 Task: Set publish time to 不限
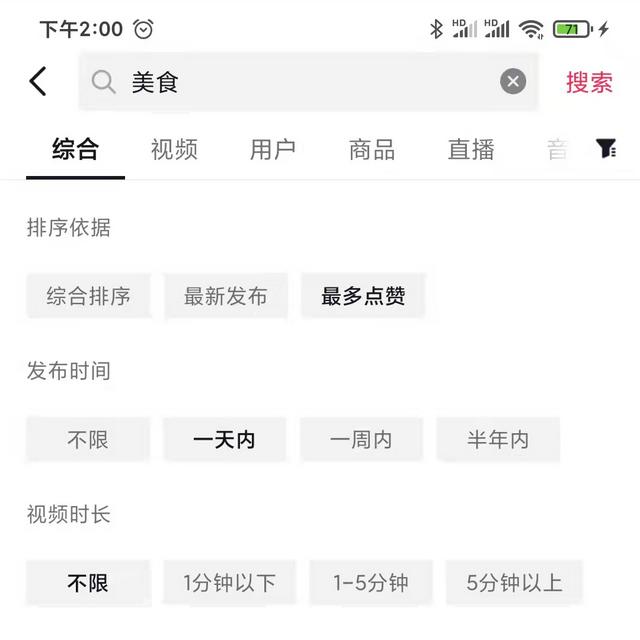[88, 439]
